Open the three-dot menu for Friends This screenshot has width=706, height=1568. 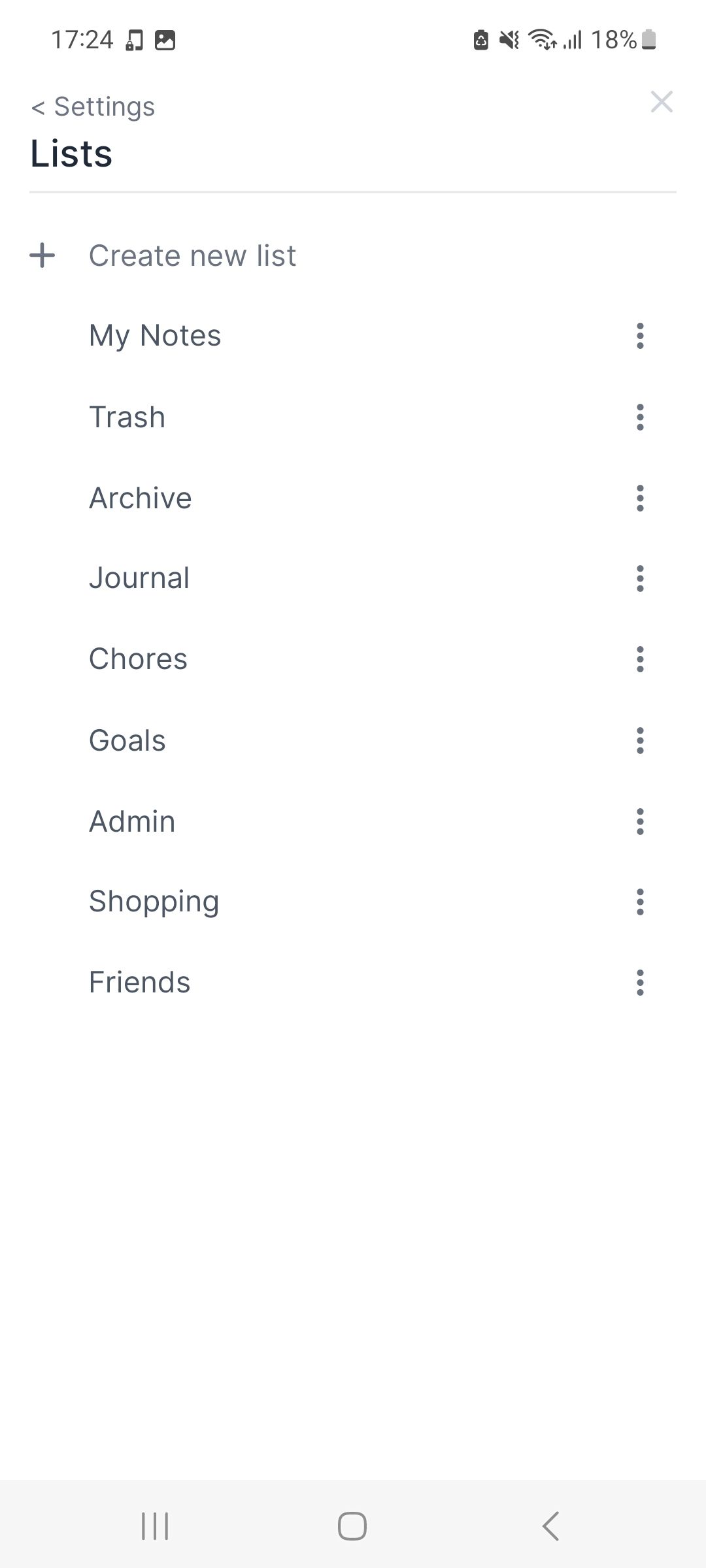[x=640, y=983]
